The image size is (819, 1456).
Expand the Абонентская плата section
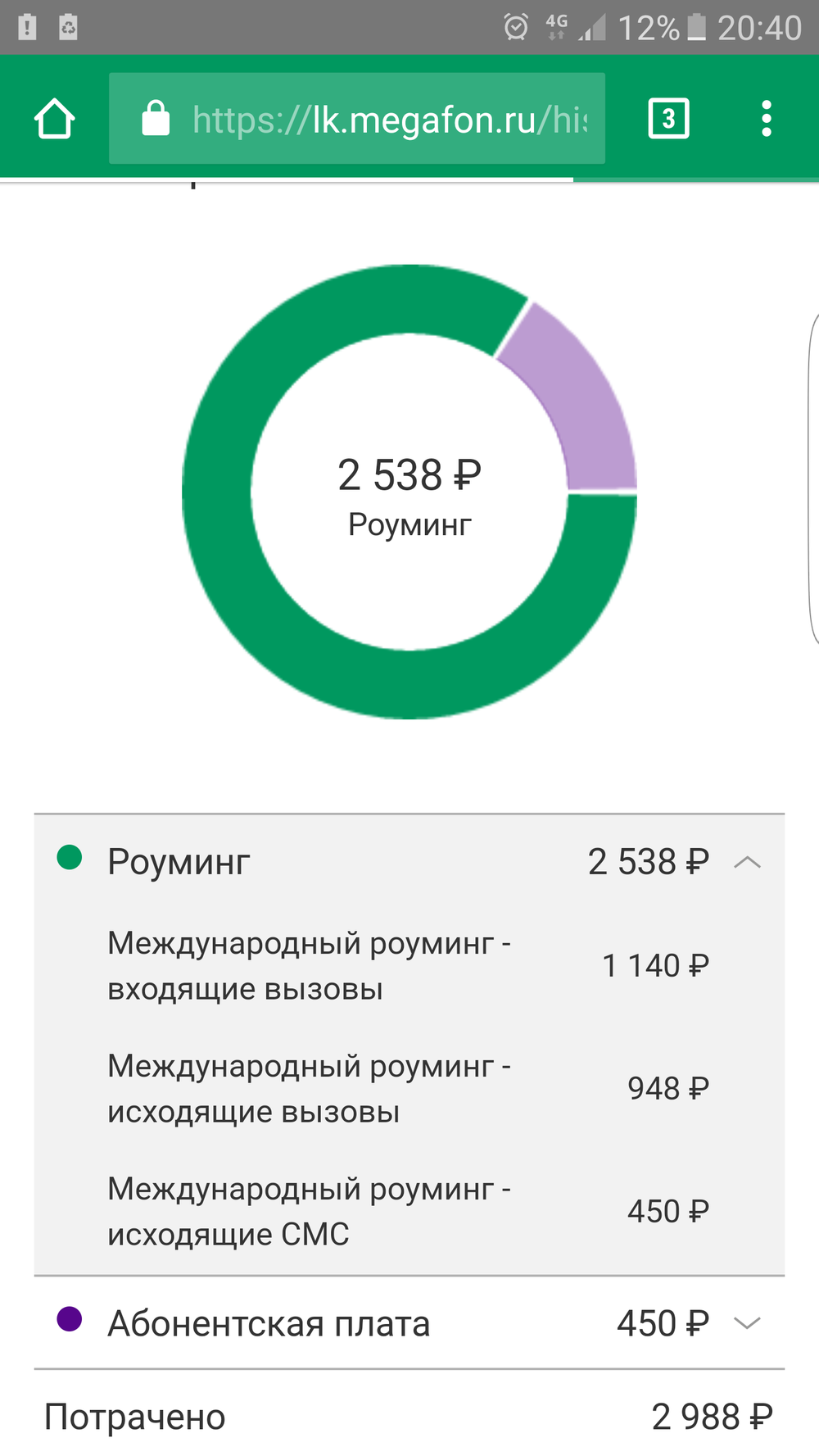(x=748, y=1322)
